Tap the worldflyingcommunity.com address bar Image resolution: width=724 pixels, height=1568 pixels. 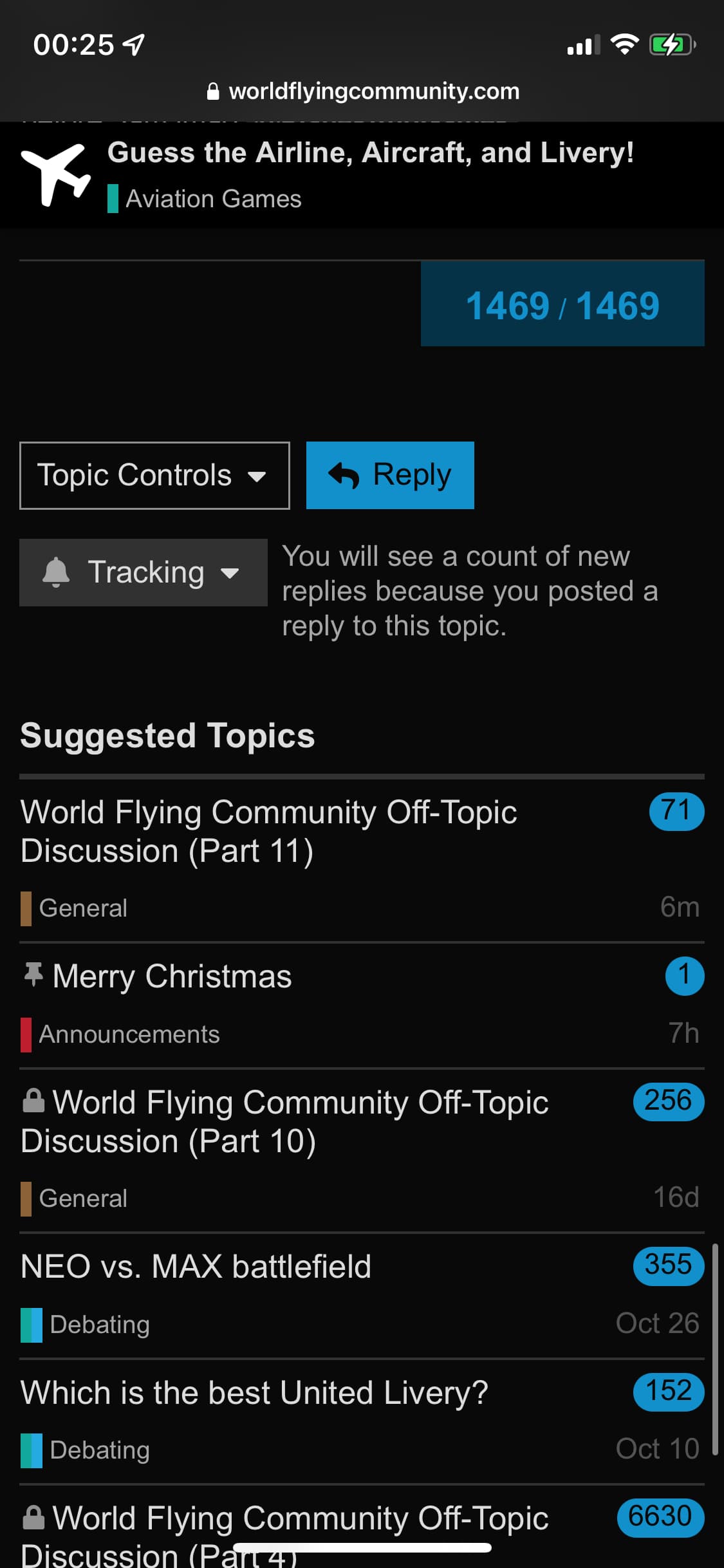(x=362, y=91)
